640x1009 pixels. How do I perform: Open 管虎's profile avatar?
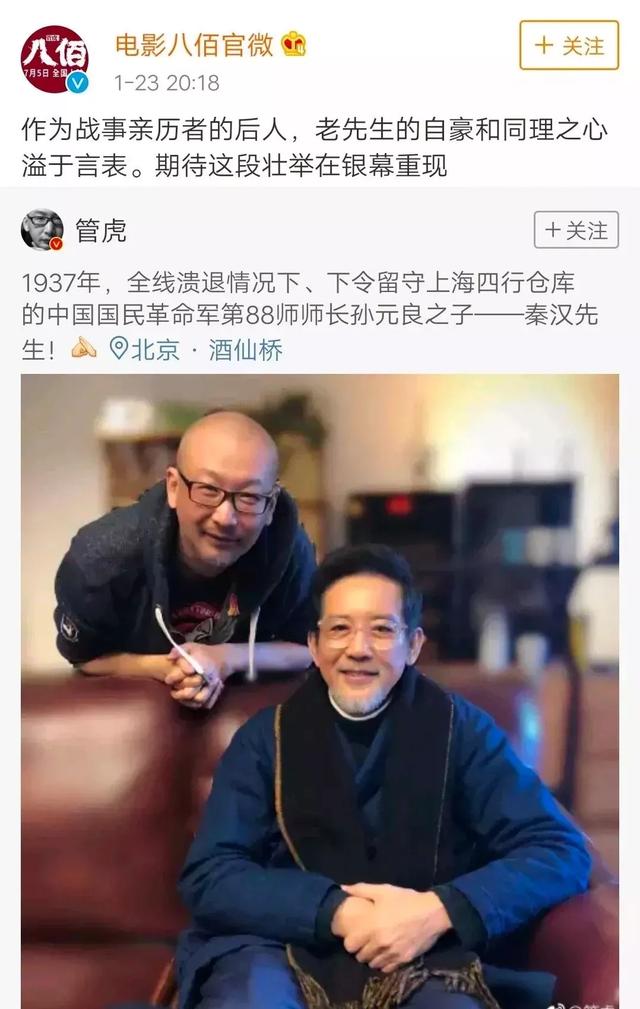click(x=42, y=230)
